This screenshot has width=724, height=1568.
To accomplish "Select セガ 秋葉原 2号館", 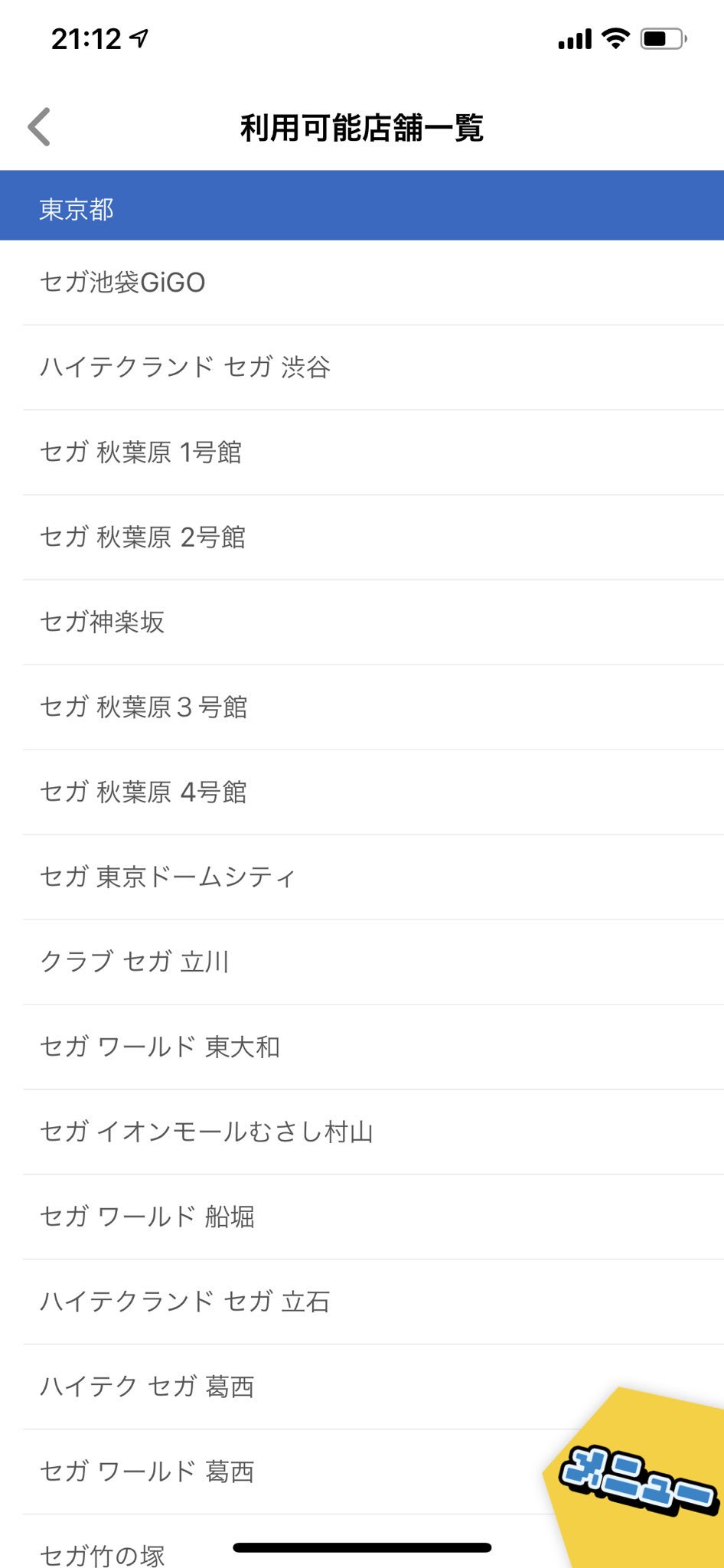I will click(x=362, y=537).
